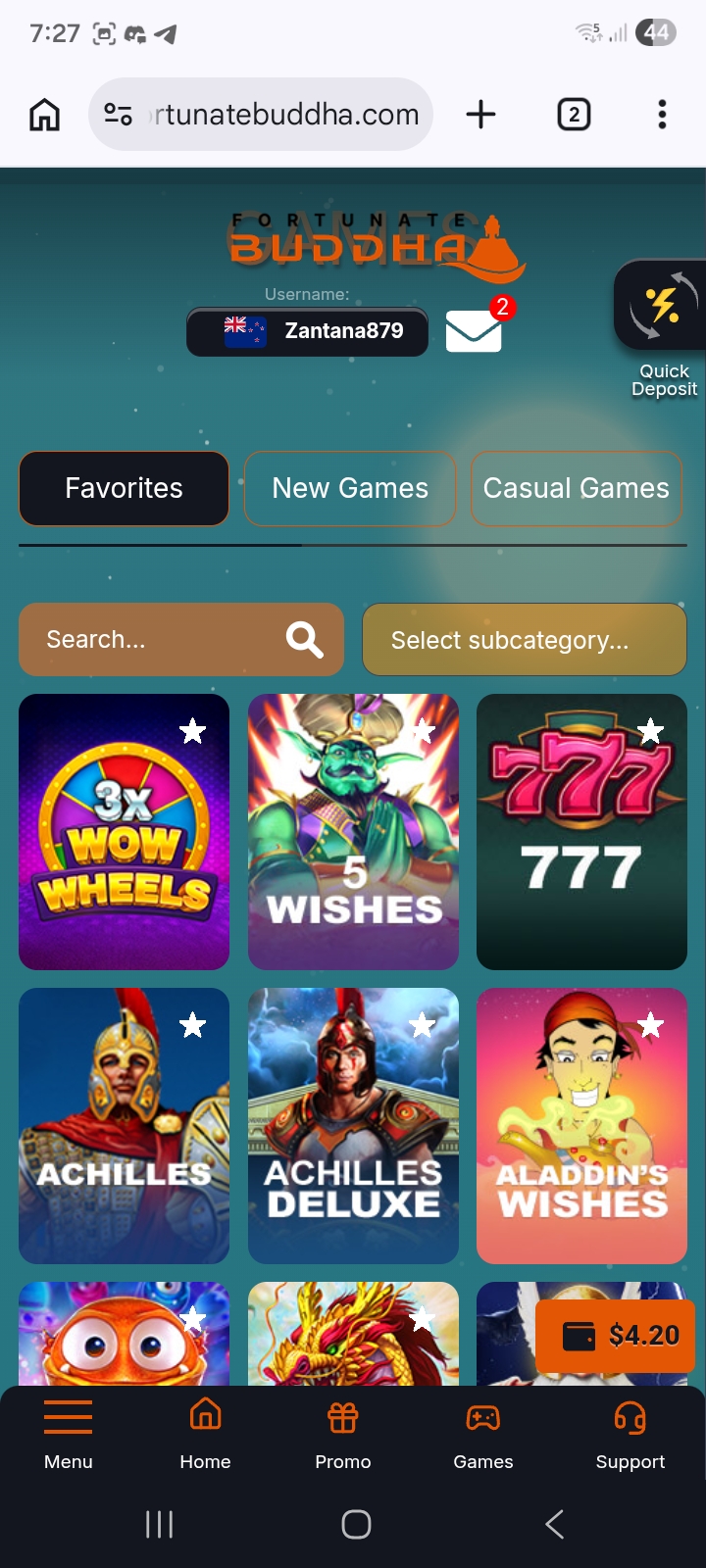Play the Achilles Deluxe game
Image resolution: width=706 pixels, height=1568 pixels.
[x=353, y=1126]
